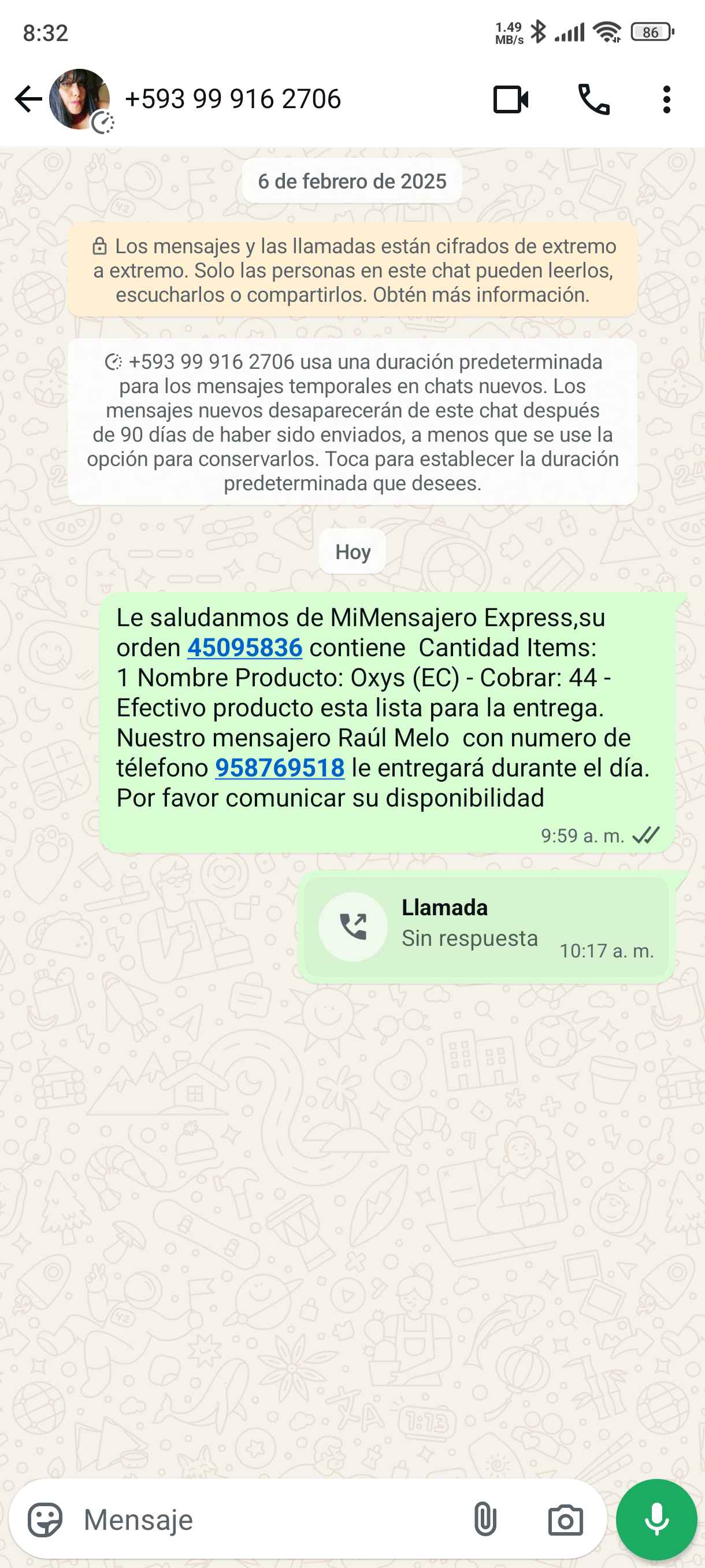Open the order number 45095836 link
The image size is (705, 1568).
[x=244, y=648]
